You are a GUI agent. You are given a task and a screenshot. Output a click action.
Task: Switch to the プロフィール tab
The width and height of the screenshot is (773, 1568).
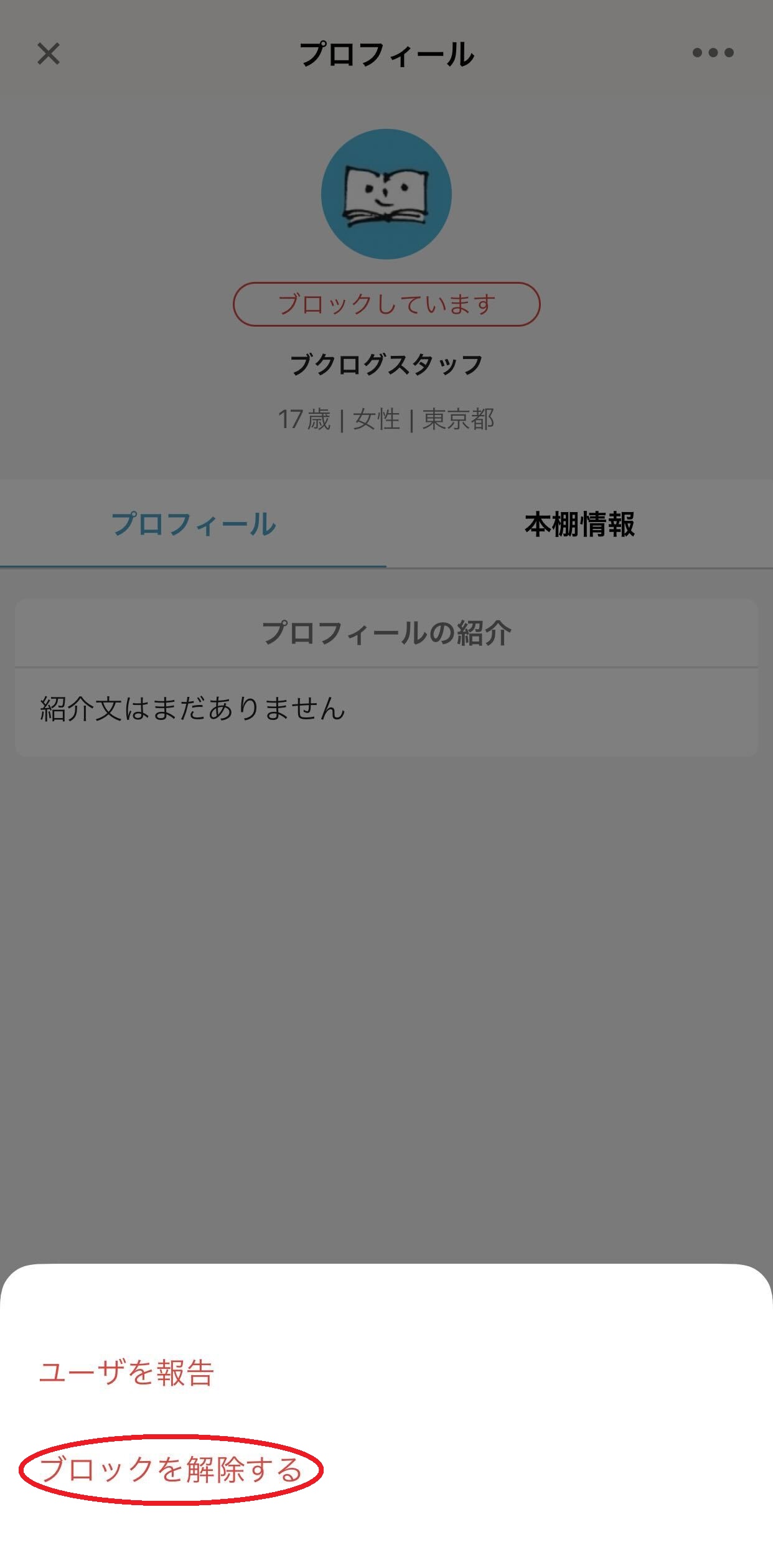point(193,525)
